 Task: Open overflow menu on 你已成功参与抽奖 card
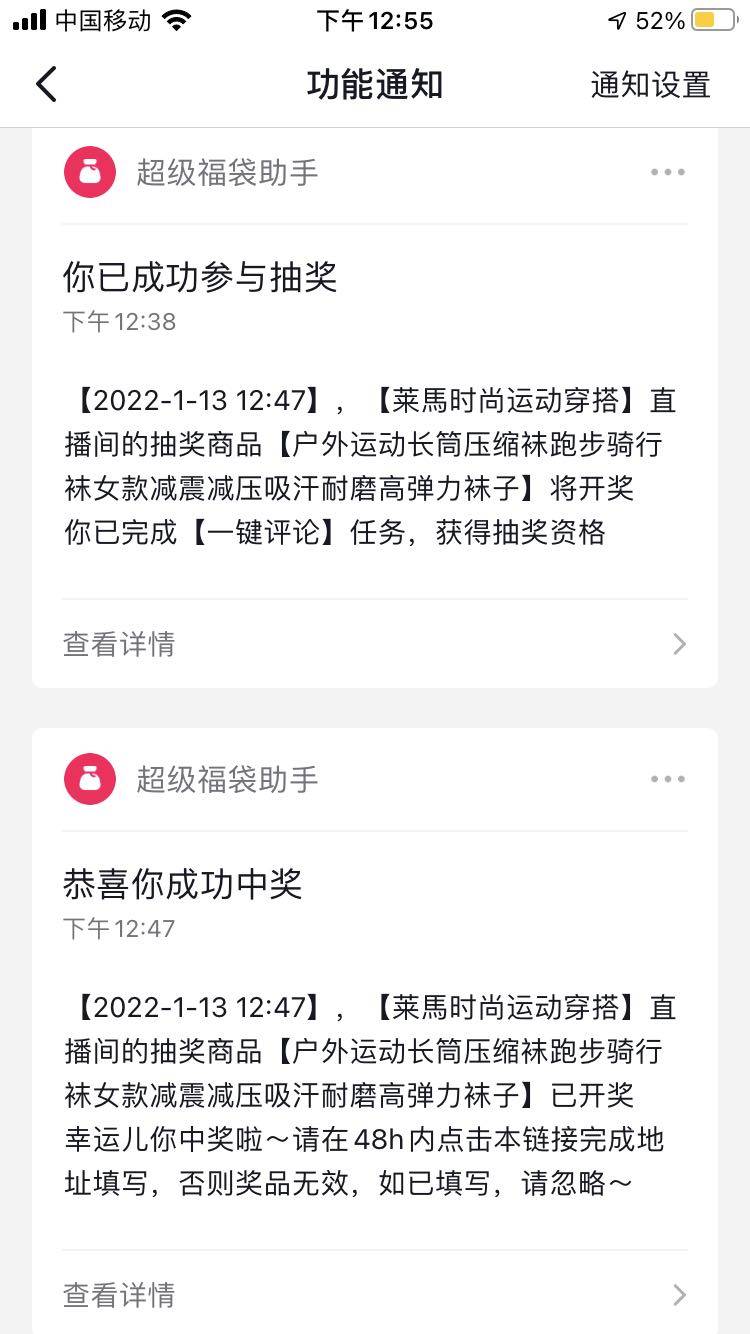(667, 172)
